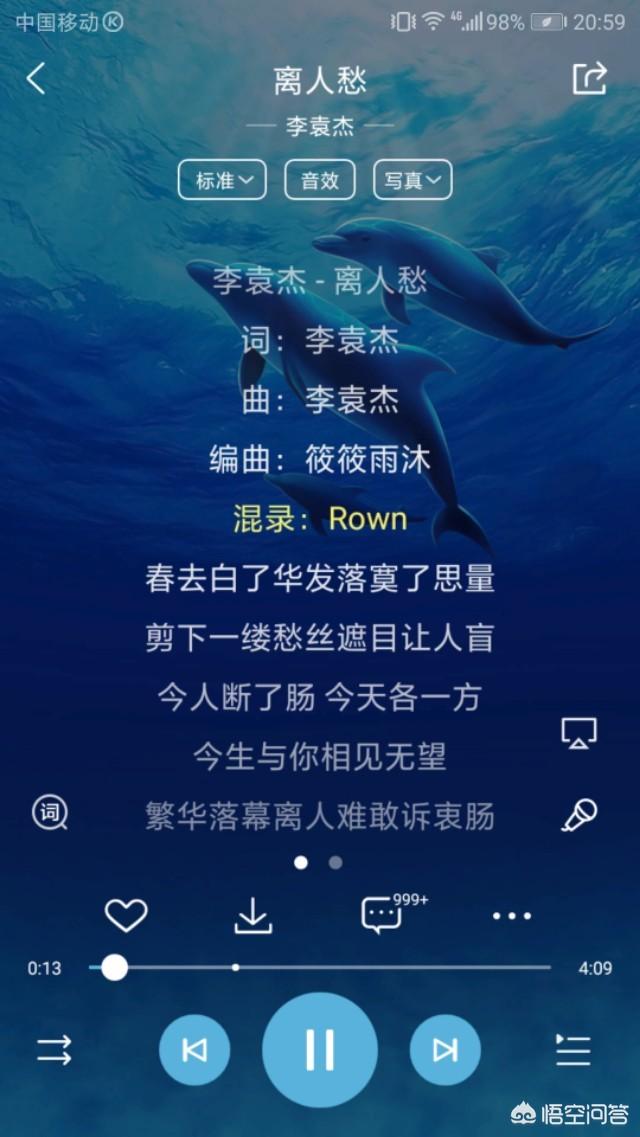640x1137 pixels.
Task: Open the 音效 sound effects settings
Action: point(320,180)
